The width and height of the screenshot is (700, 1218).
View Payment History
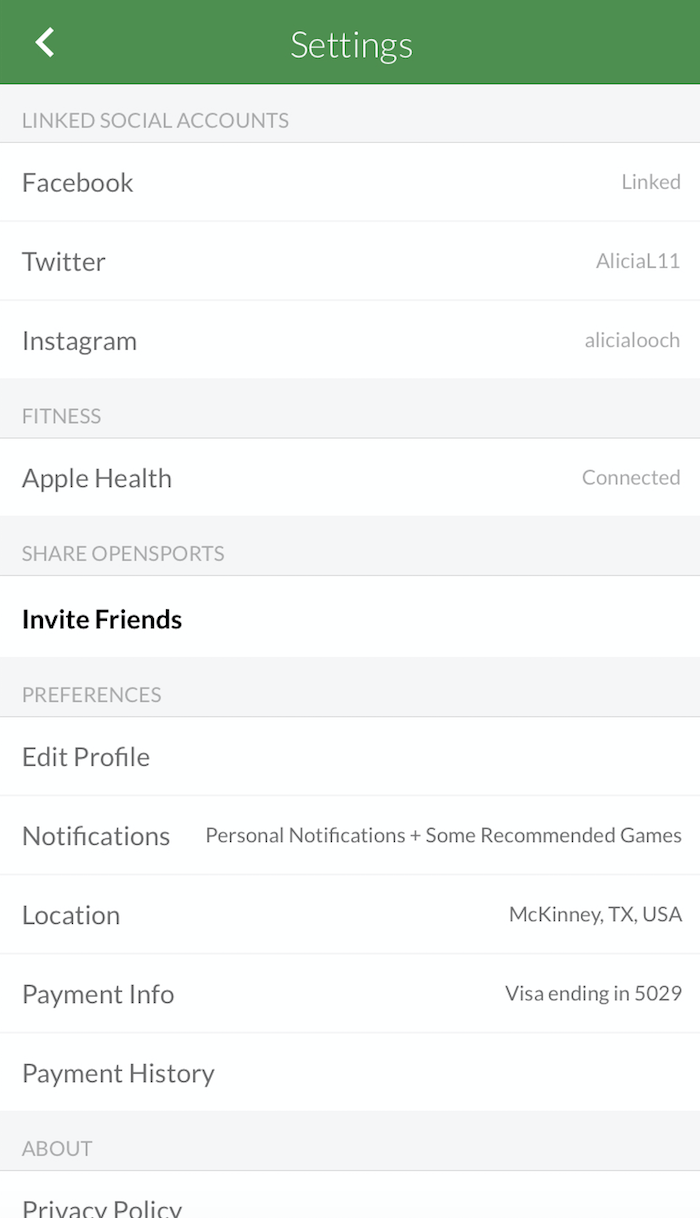tap(350, 1073)
